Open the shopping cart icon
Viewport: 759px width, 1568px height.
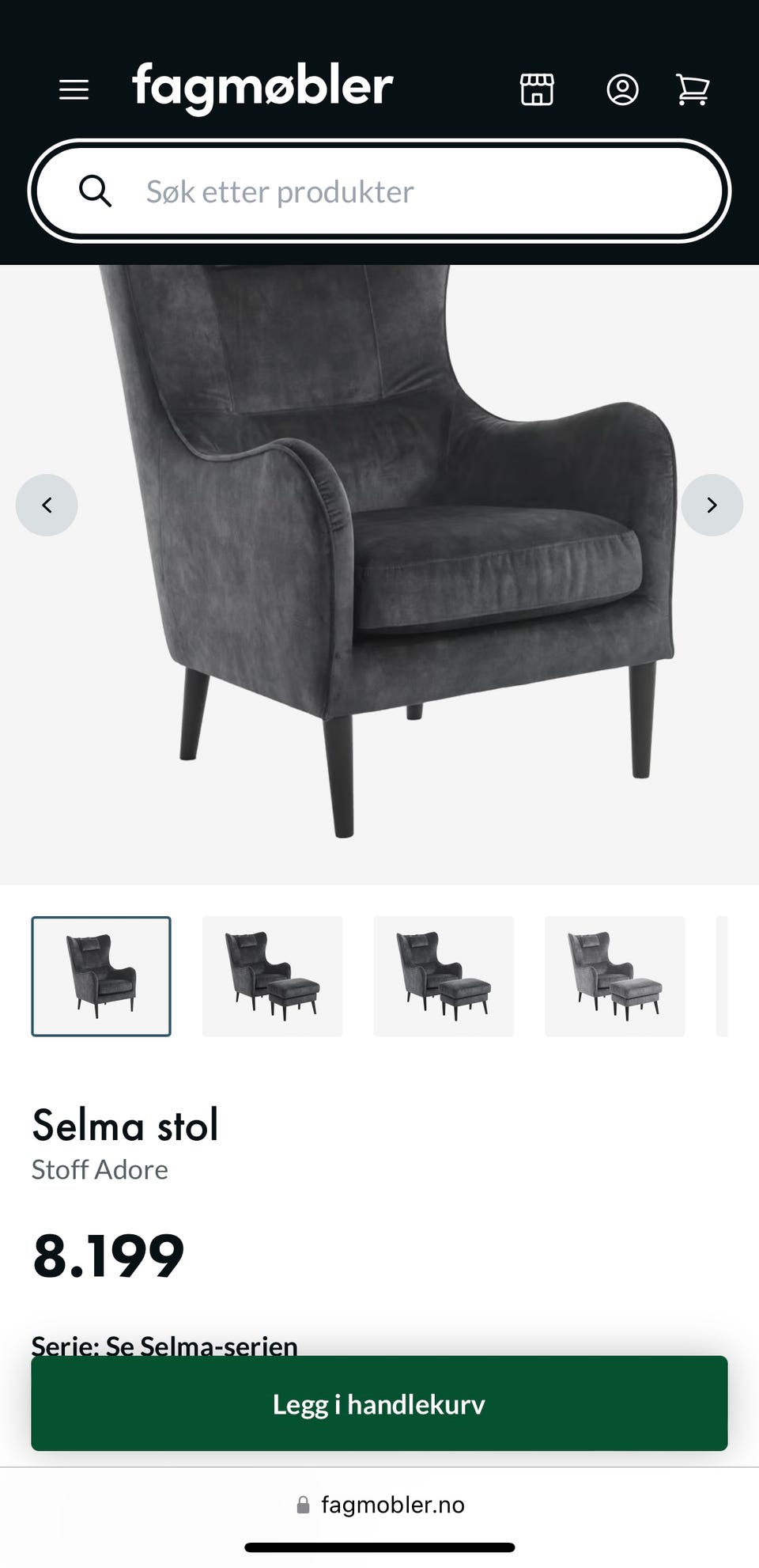pos(693,89)
